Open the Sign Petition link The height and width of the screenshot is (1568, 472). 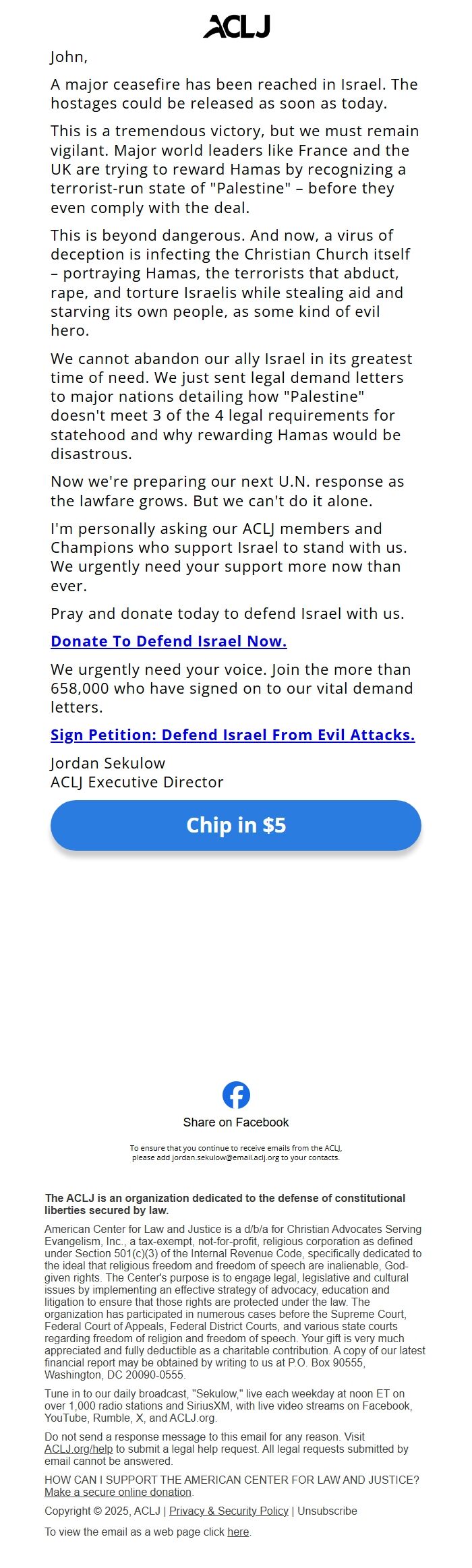233,735
